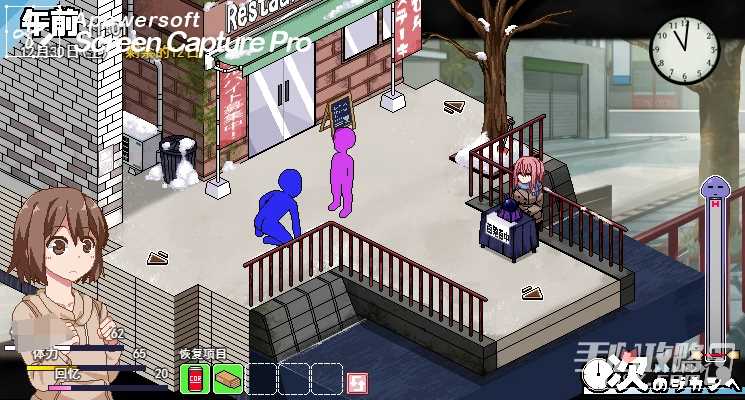This screenshot has height=400, width=745.
Task: Use the red can recovery item
Action: click(194, 379)
